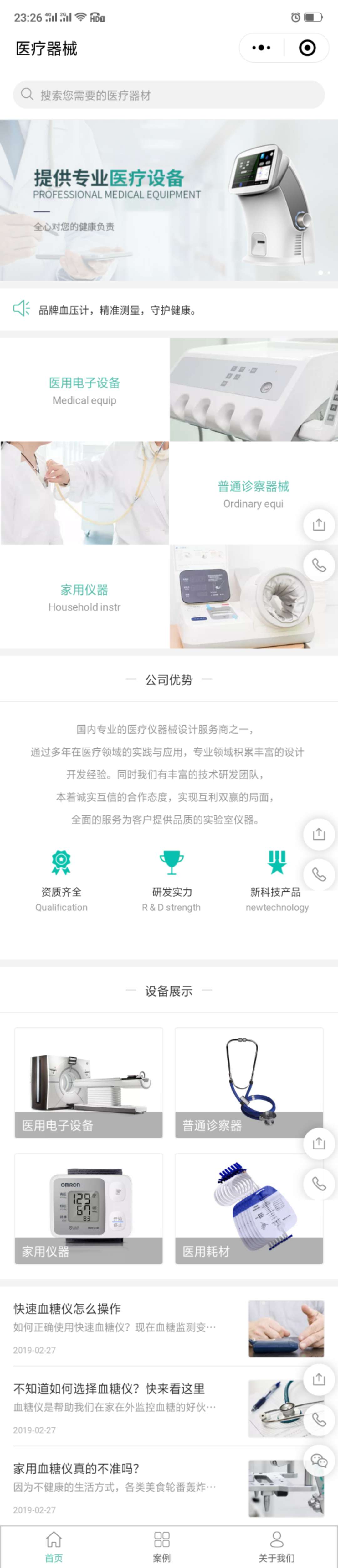Open the mini program more-options menu
This screenshot has width=338, height=1568.
point(261,48)
